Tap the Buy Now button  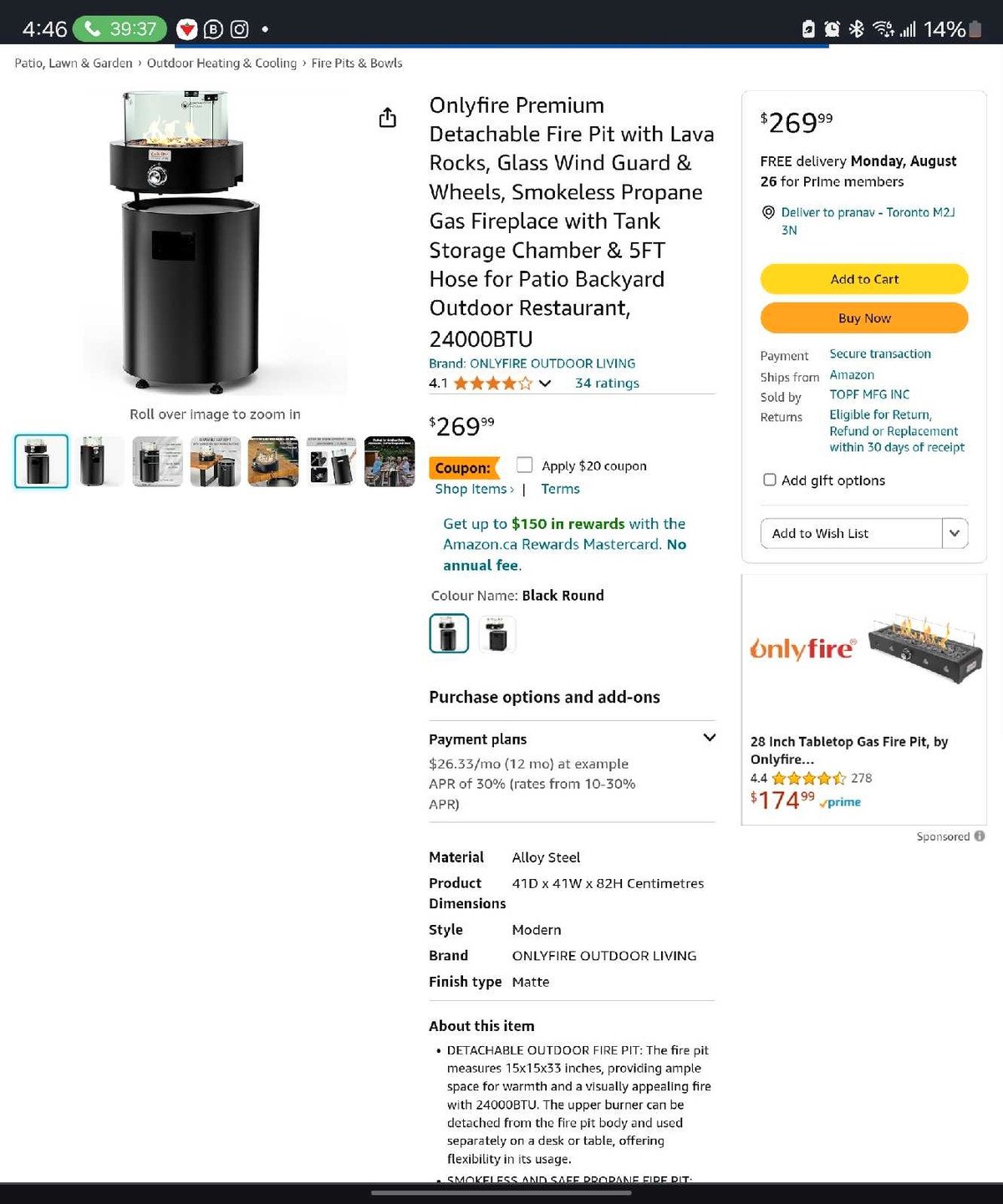863,318
